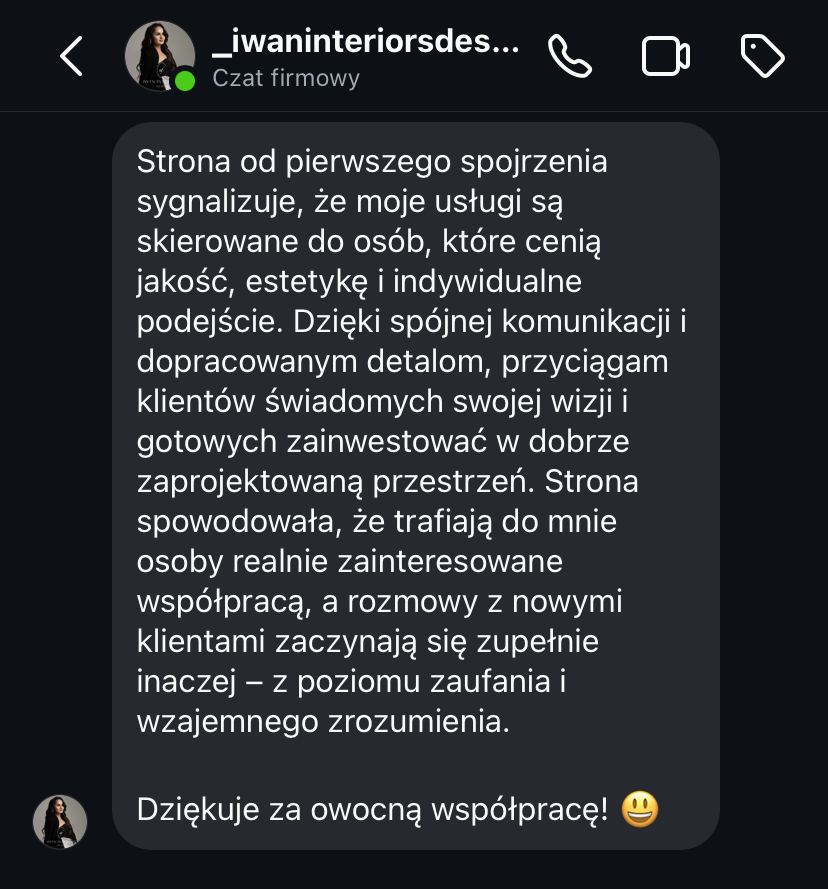Open the label tag options
The width and height of the screenshot is (828, 889).
pyautogui.click(x=762, y=57)
